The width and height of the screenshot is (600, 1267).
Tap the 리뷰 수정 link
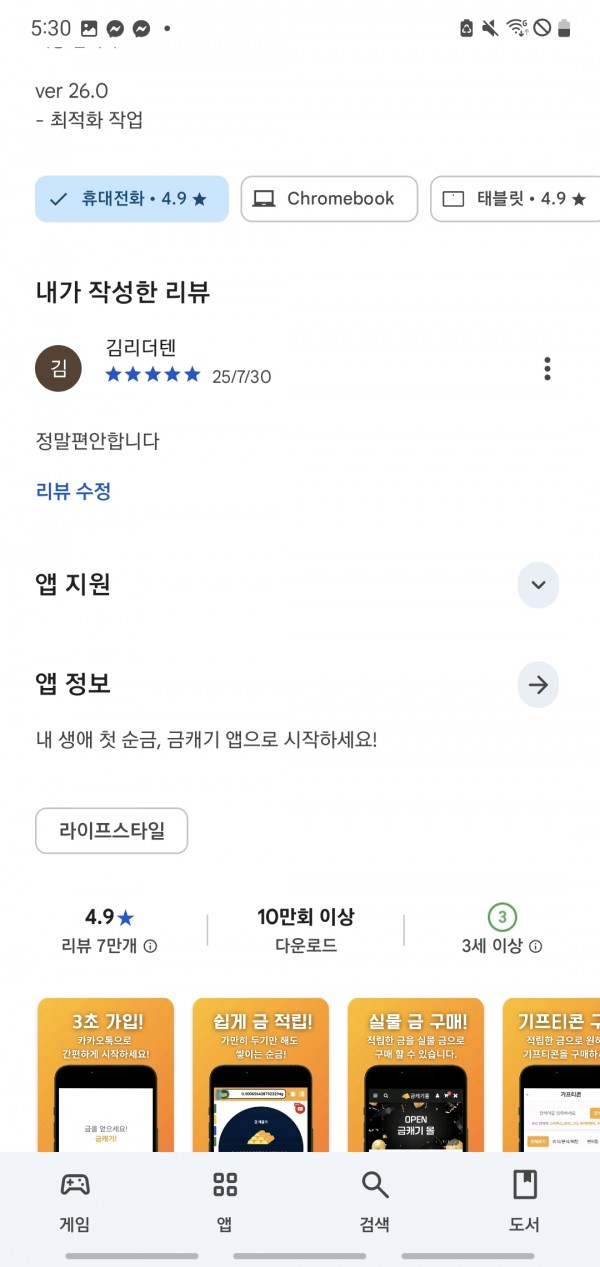coord(73,491)
